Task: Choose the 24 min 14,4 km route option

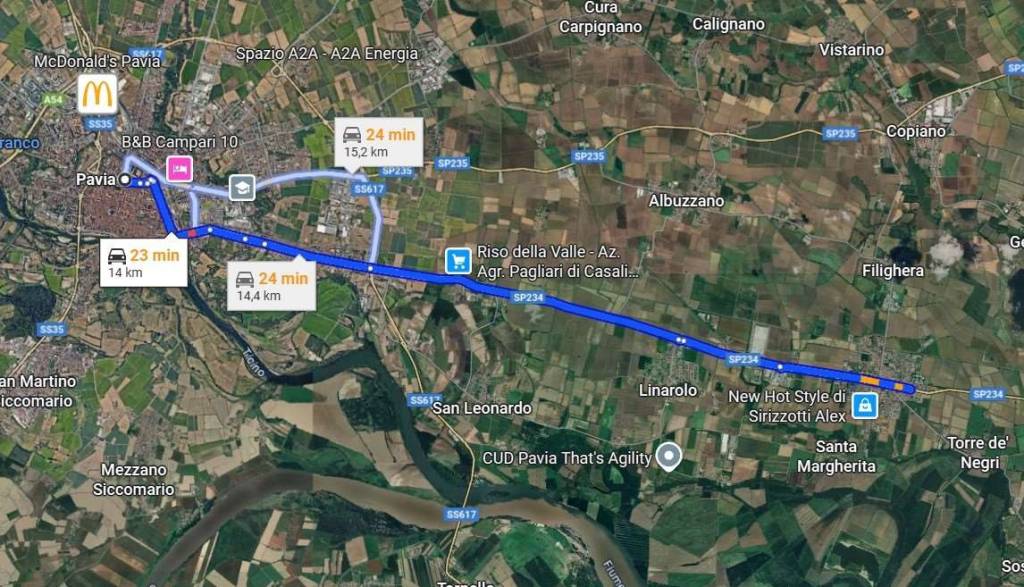Action: [271, 287]
